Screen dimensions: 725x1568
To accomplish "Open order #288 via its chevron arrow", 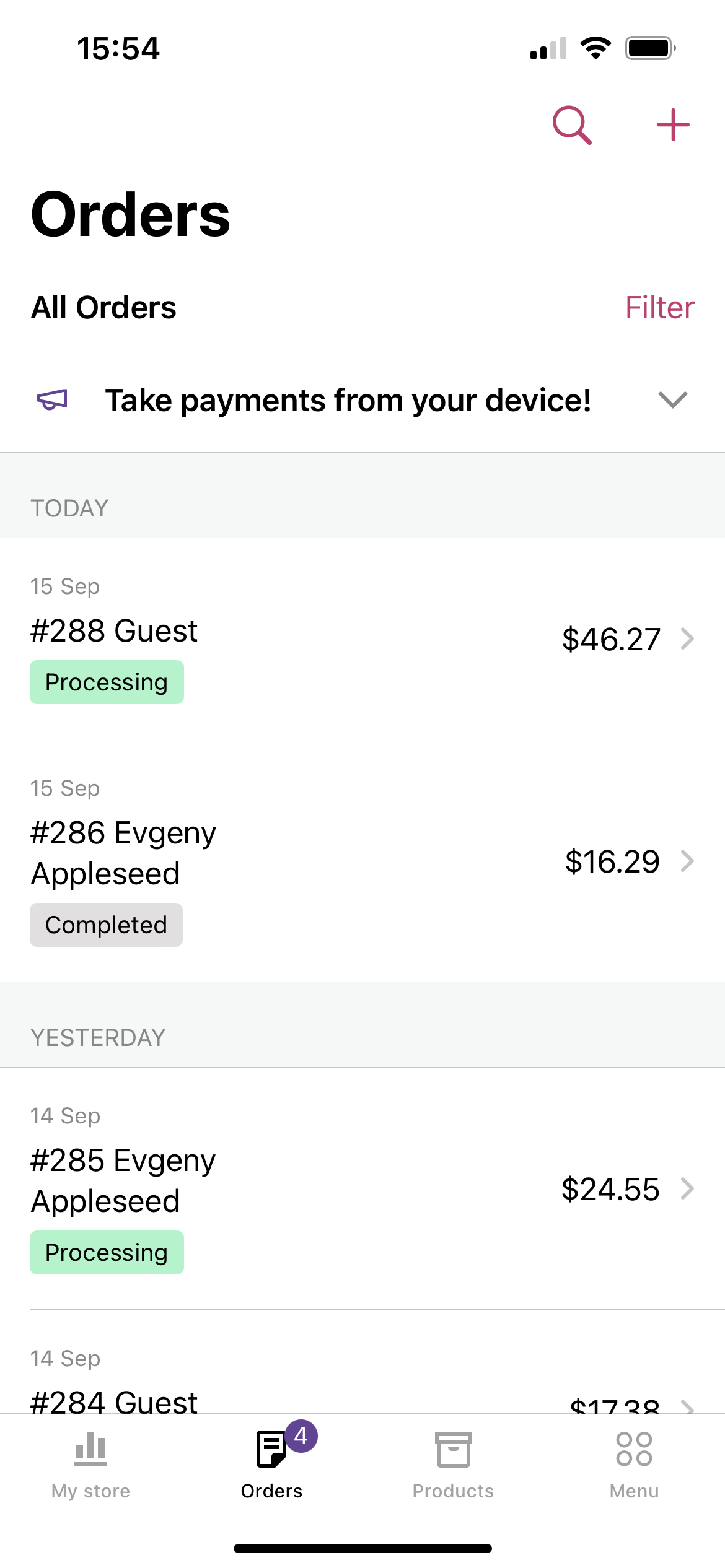I will pyautogui.click(x=687, y=639).
